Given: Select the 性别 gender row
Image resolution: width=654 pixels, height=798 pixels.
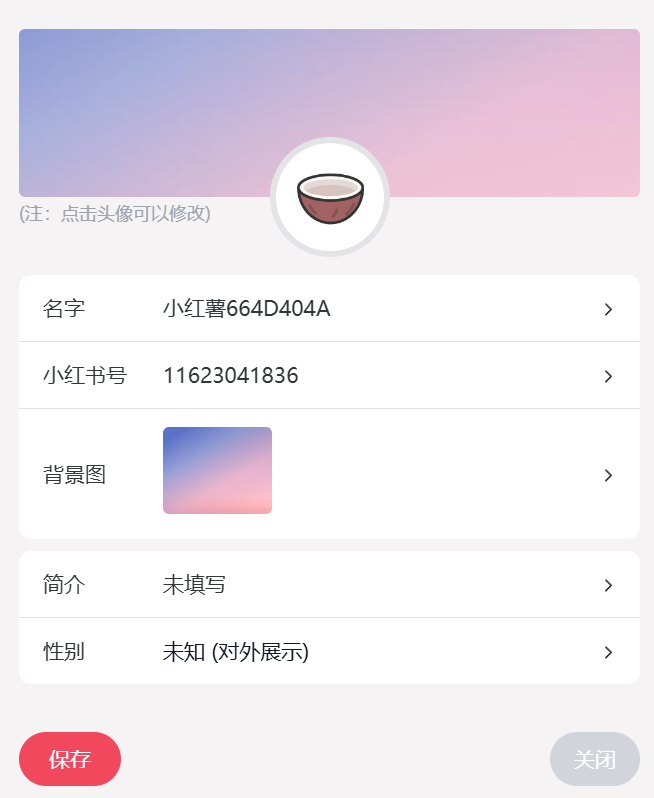Looking at the screenshot, I should [x=329, y=652].
